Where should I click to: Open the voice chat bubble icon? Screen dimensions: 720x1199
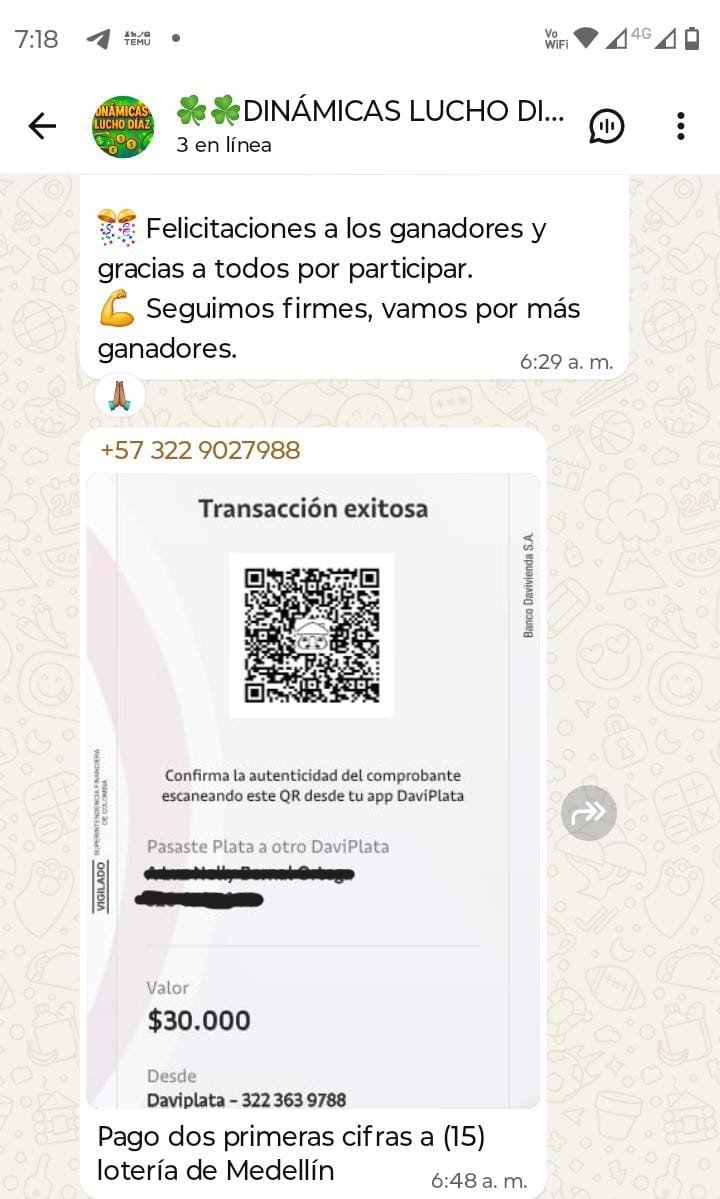[x=608, y=126]
